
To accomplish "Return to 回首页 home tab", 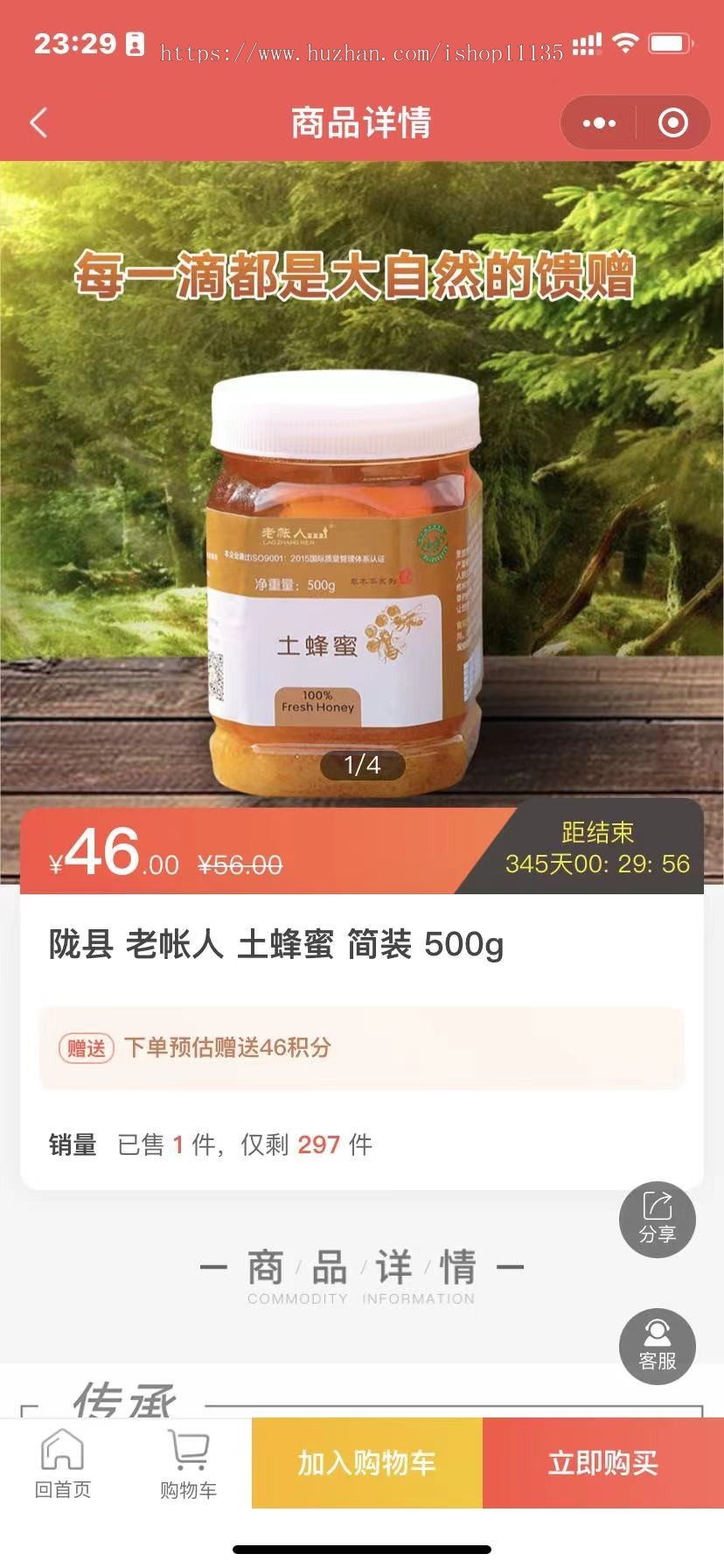I will [x=63, y=1464].
